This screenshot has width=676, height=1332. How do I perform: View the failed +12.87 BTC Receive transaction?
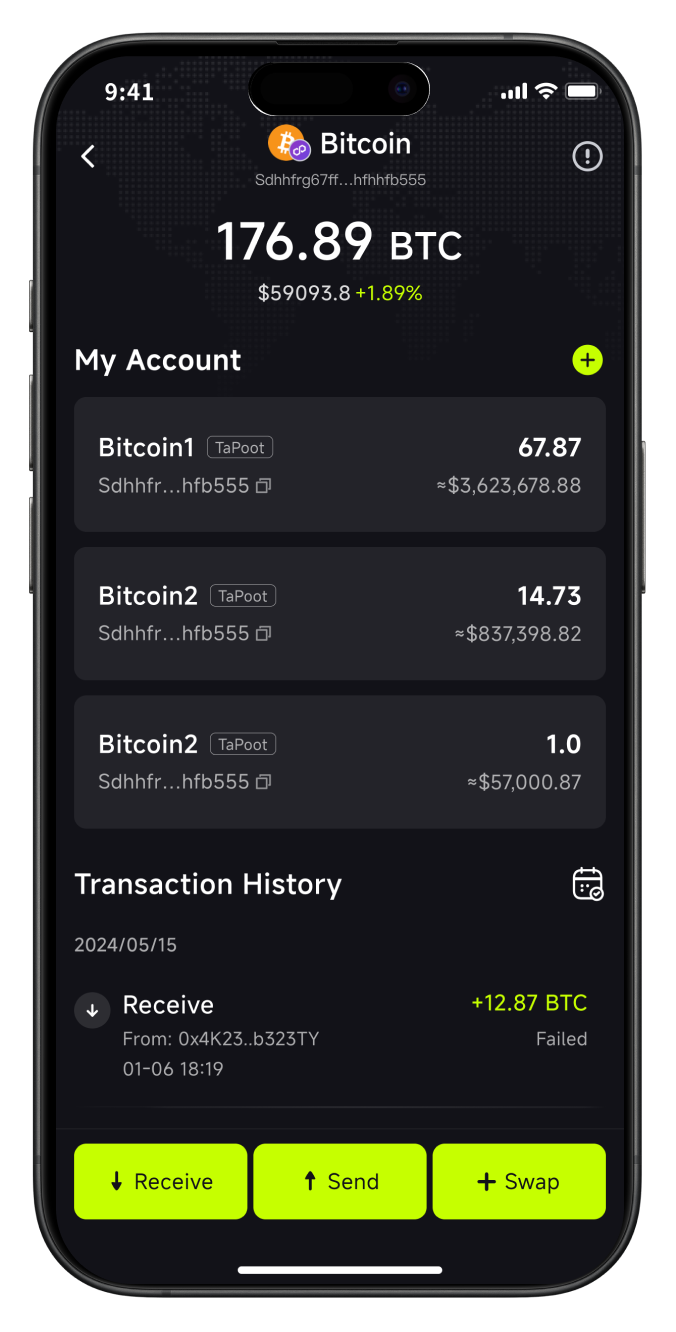point(340,1035)
